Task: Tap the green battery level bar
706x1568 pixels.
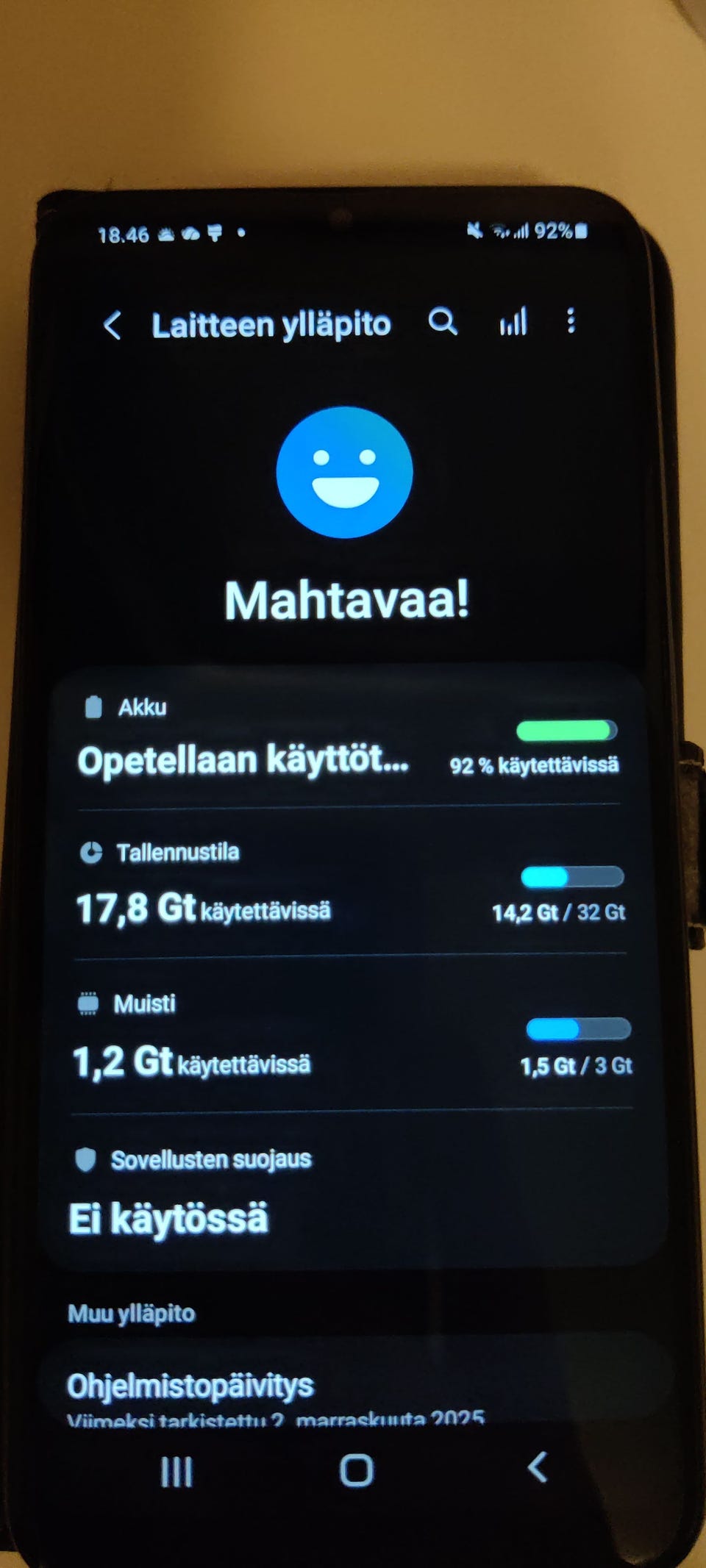Action: (566, 729)
